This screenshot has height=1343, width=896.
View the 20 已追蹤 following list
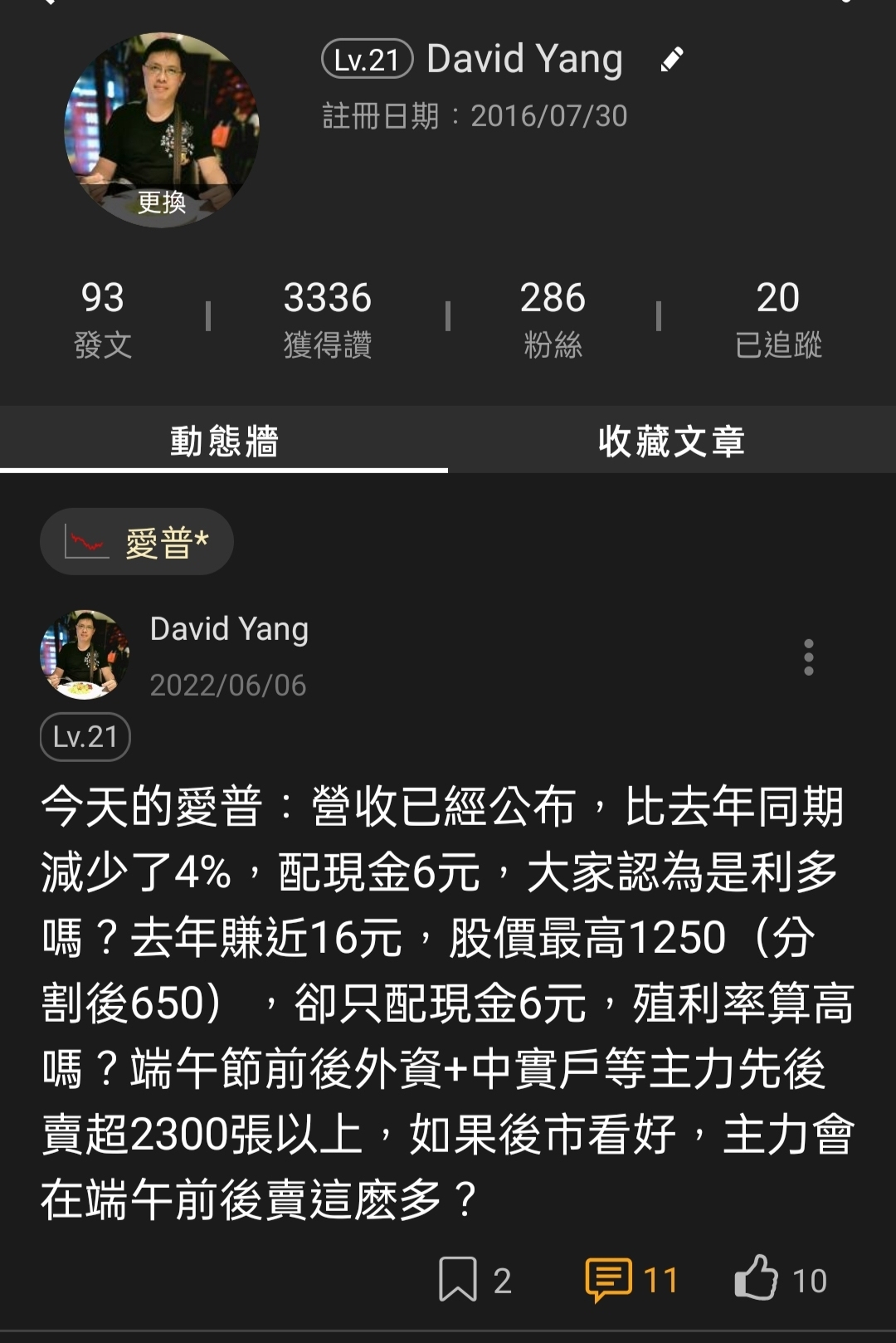[x=777, y=318]
